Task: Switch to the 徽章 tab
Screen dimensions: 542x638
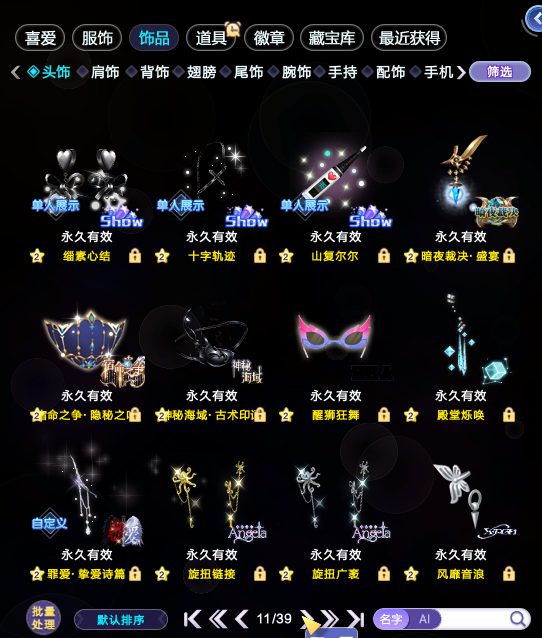Action: 269,38
